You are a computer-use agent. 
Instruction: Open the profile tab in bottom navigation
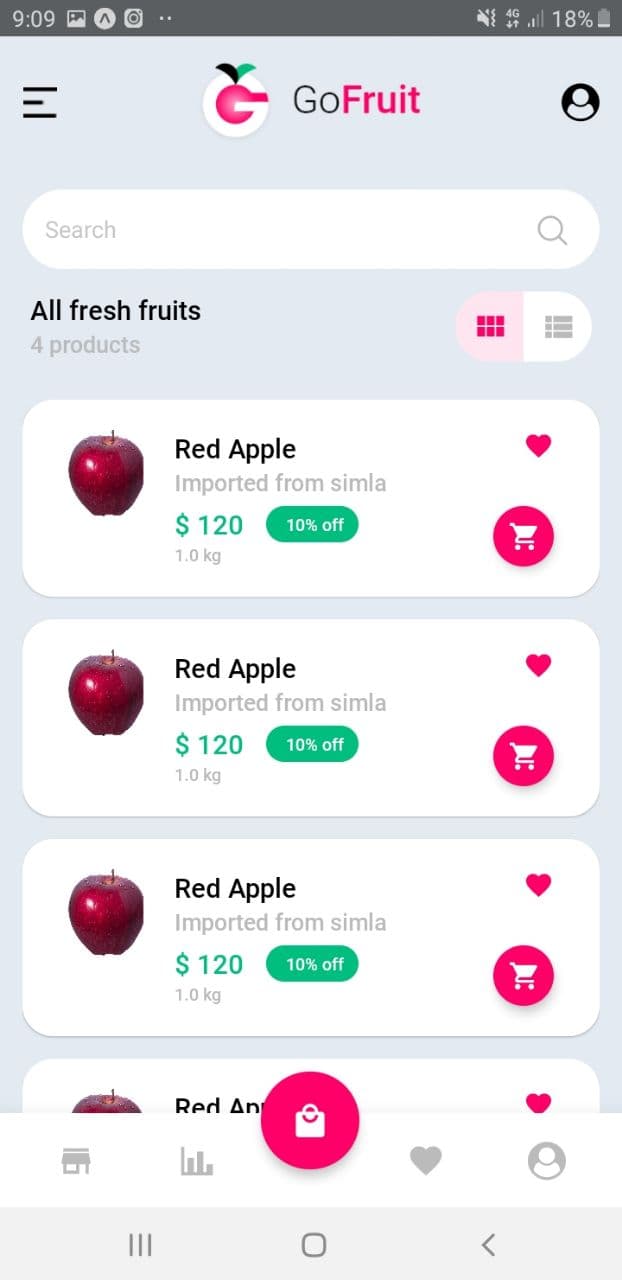[547, 1161]
